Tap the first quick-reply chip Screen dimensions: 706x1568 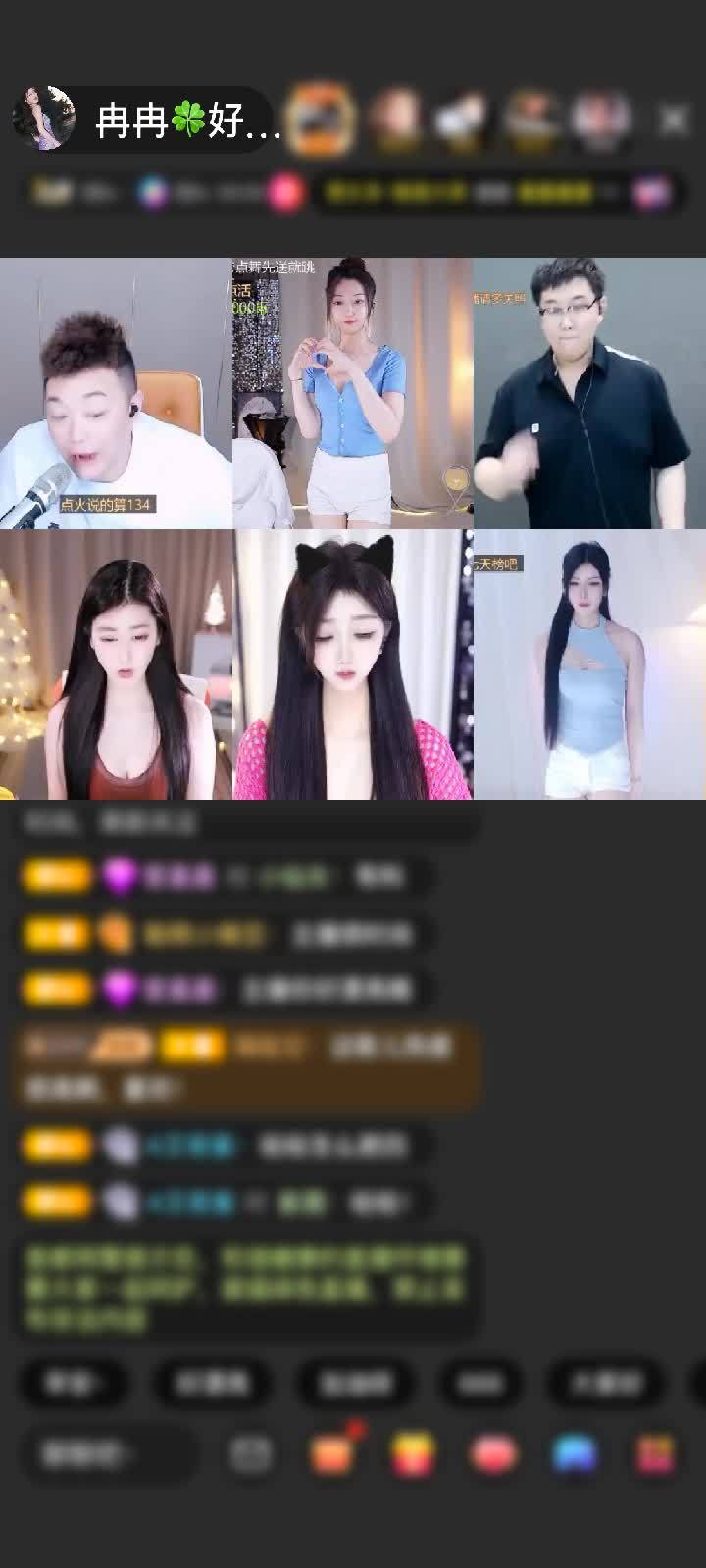pos(73,1383)
